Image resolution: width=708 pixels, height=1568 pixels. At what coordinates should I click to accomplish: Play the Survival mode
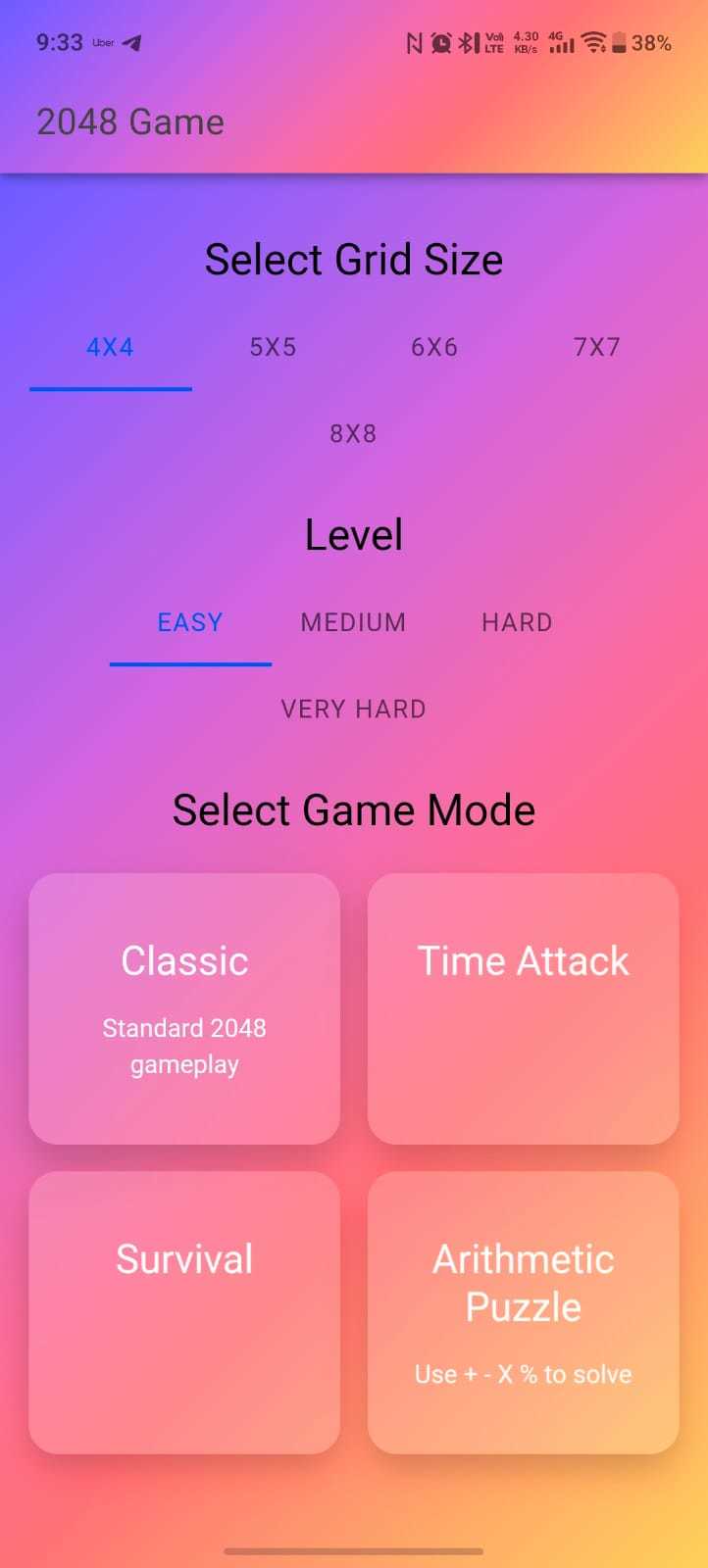[184, 1311]
